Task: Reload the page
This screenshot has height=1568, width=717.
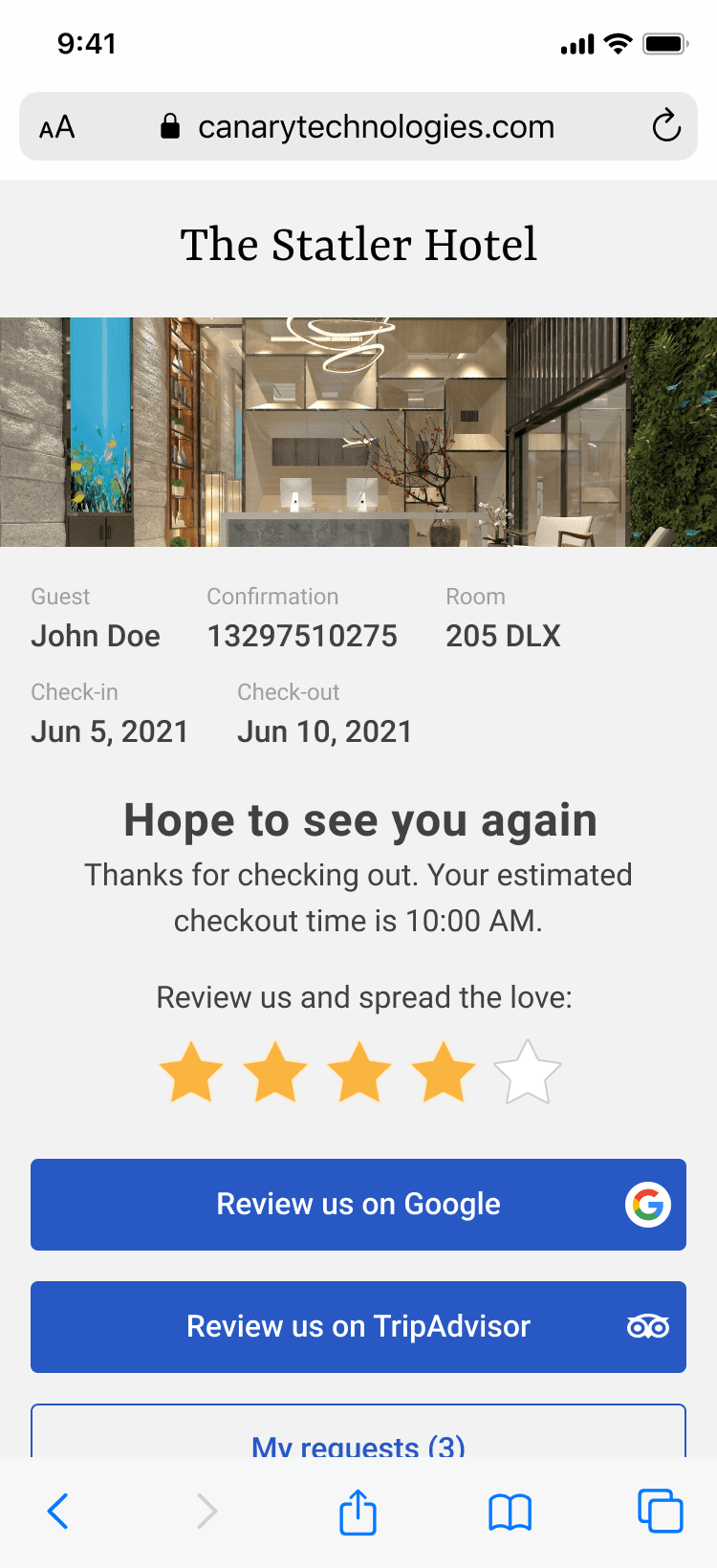Action: (666, 126)
